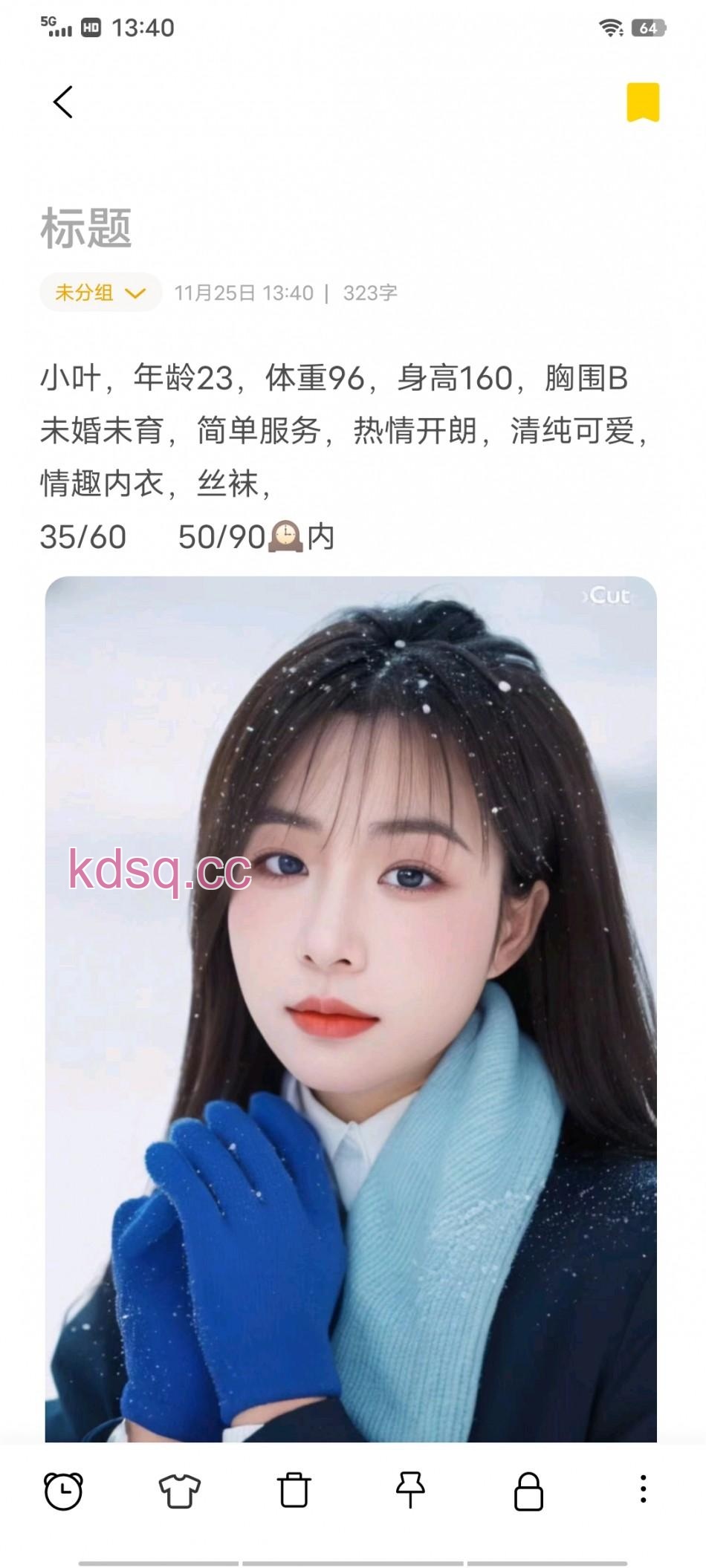
Task: Expand the 未分组 group dropdown
Action: coord(100,293)
